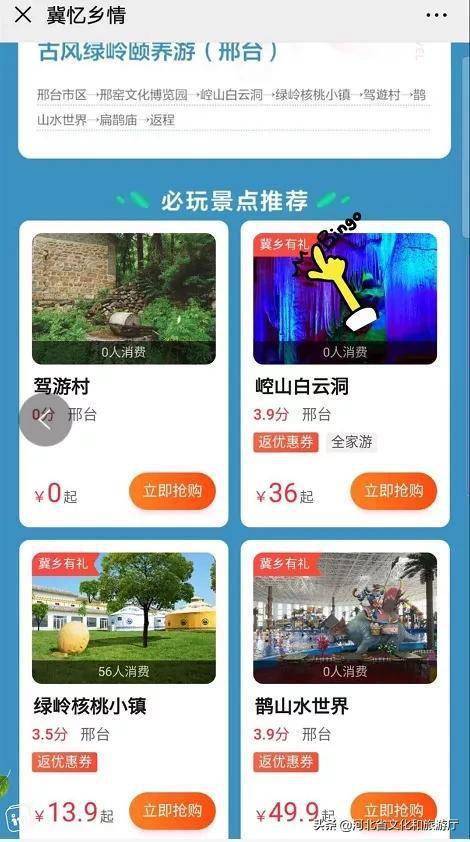Open the 崆山白云洞 attraction card

[x=345, y=374]
